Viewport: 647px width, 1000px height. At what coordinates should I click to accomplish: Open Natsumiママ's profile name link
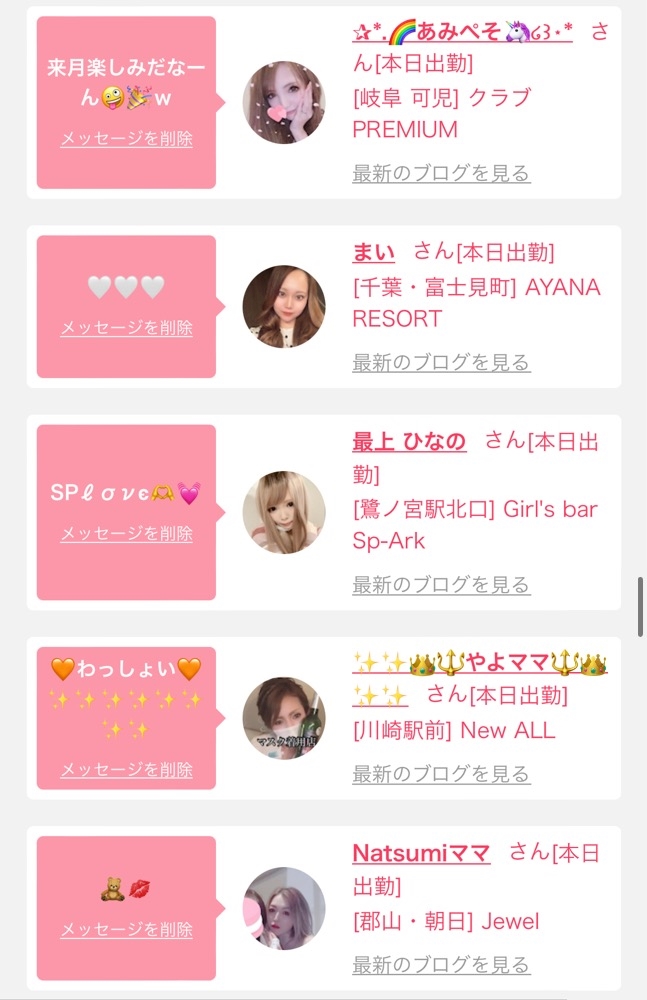point(421,854)
